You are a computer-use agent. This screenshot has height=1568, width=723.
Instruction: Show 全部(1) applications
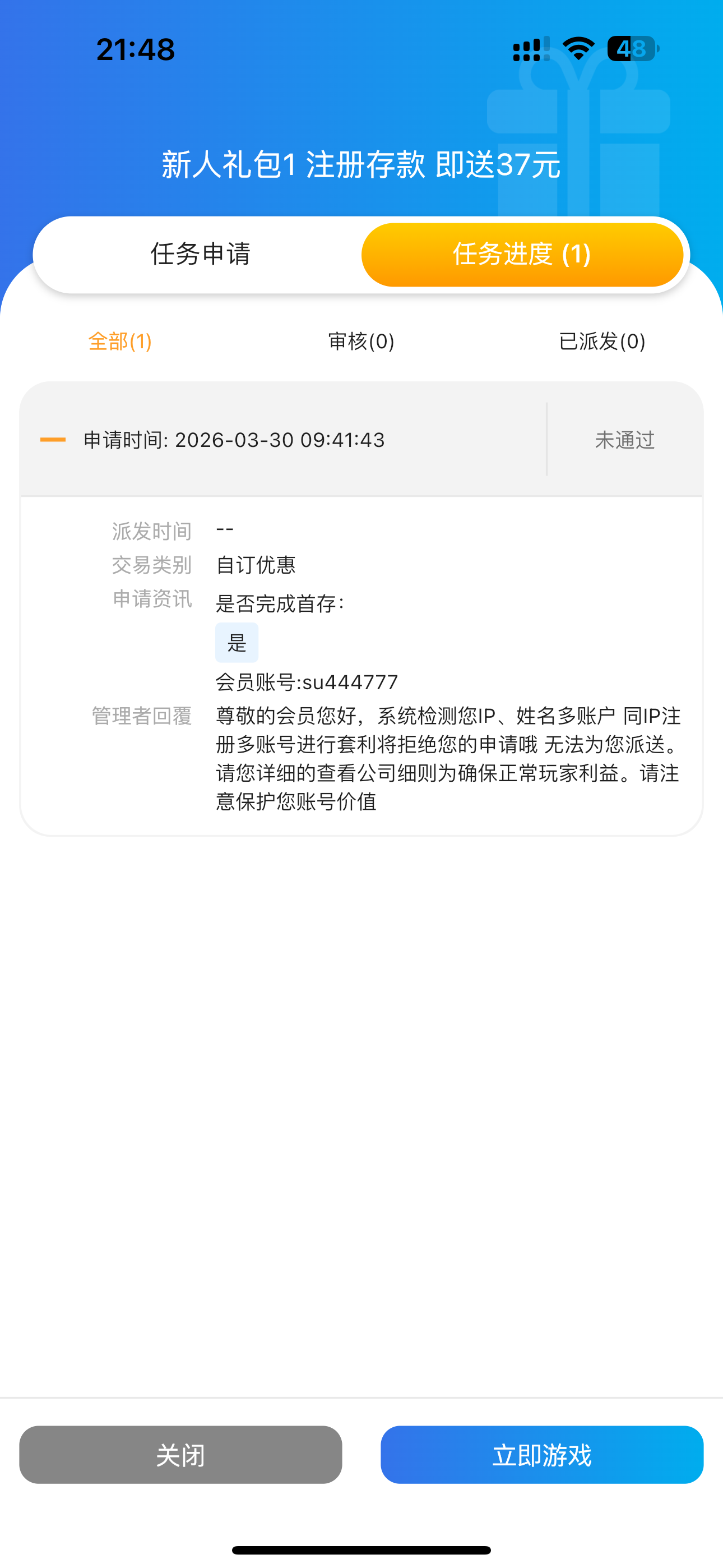tap(120, 342)
